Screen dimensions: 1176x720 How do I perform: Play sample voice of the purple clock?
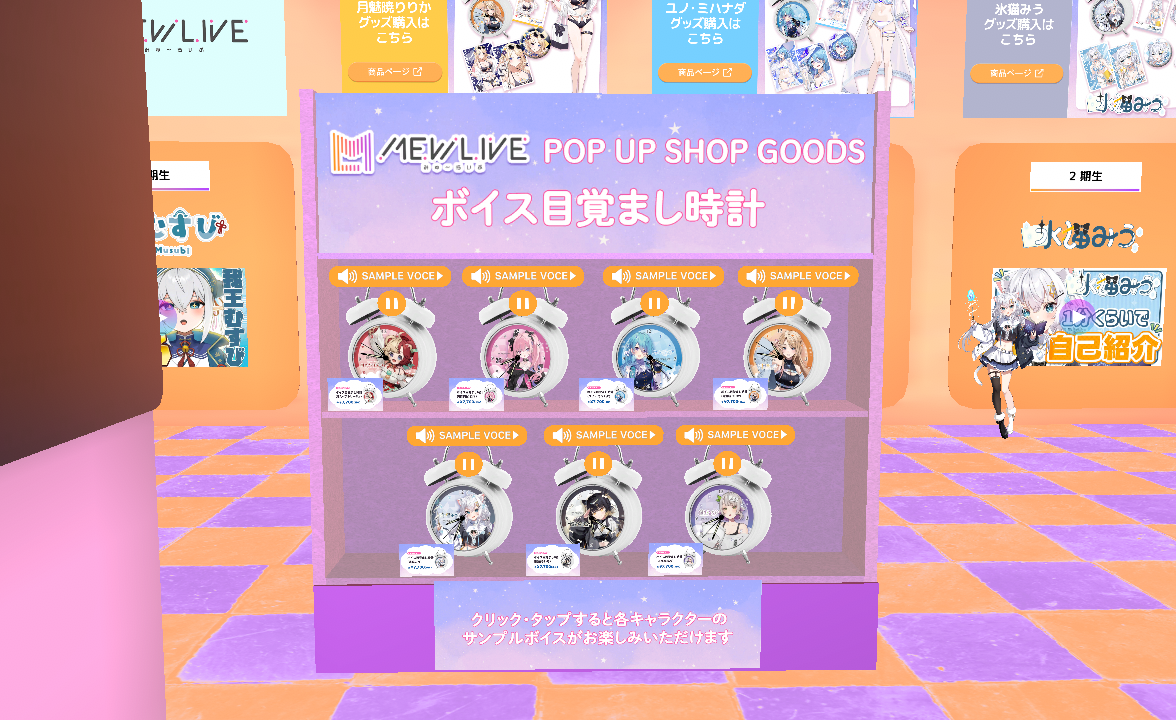(x=735, y=435)
